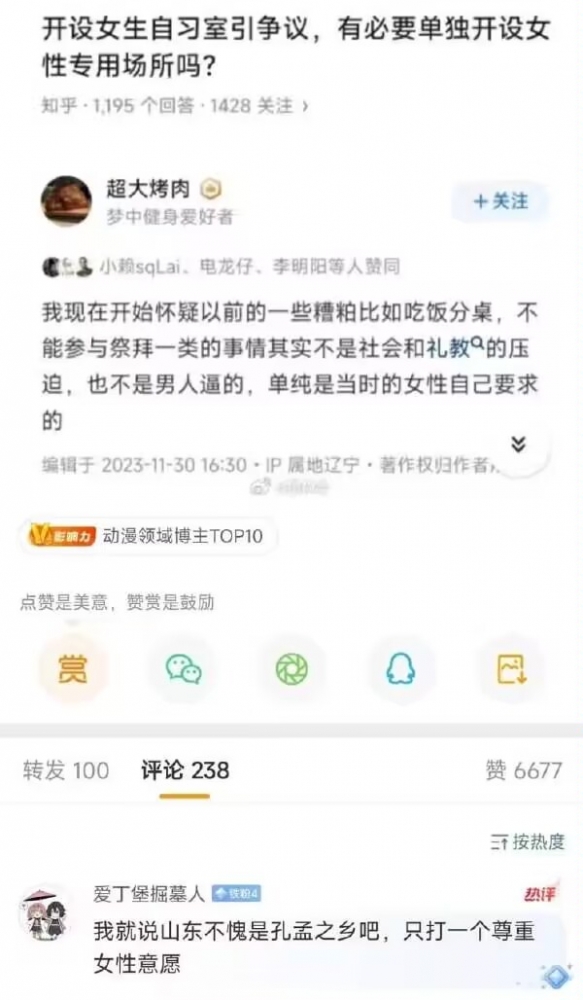
Task: Share the post to QQ
Action: click(x=401, y=669)
